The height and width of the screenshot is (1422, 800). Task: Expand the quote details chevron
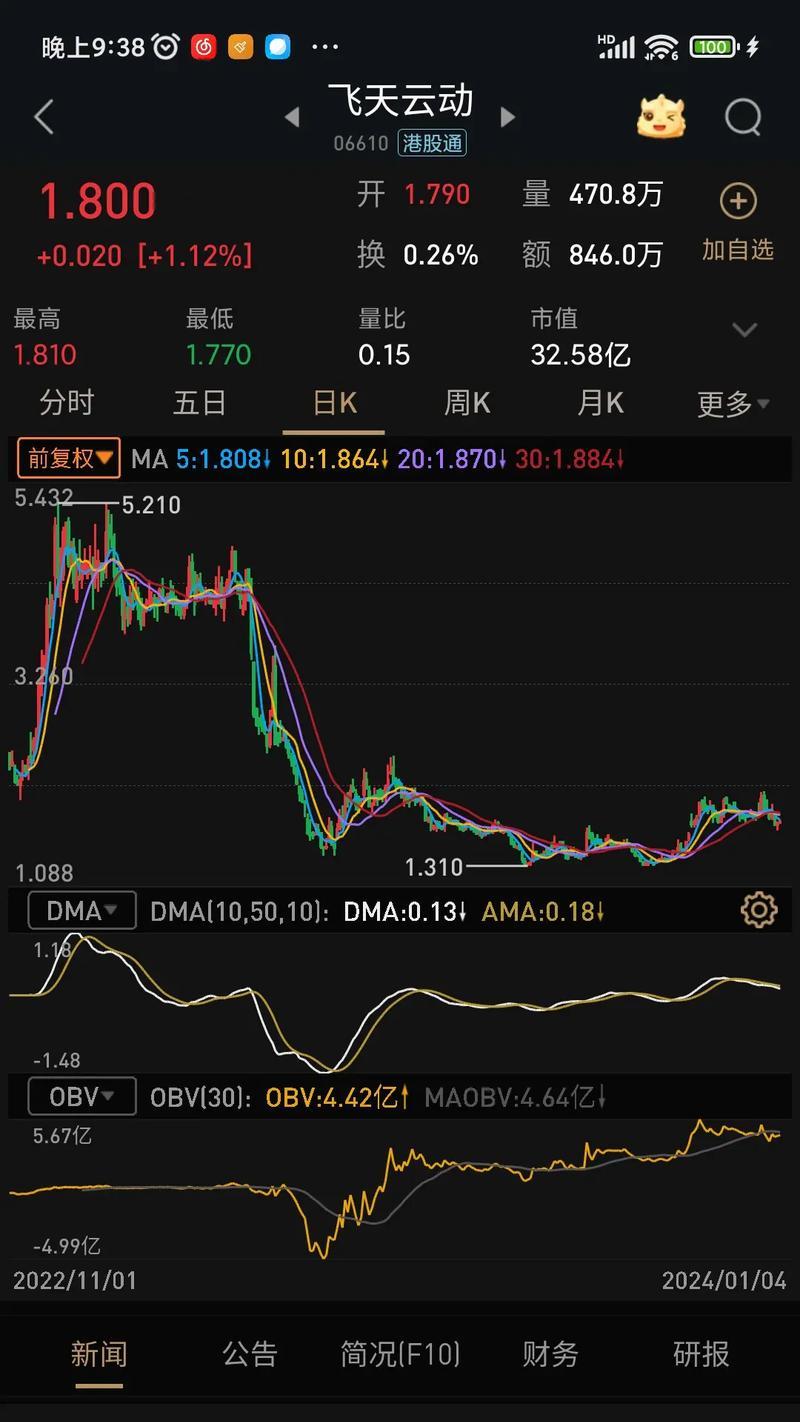(x=744, y=330)
